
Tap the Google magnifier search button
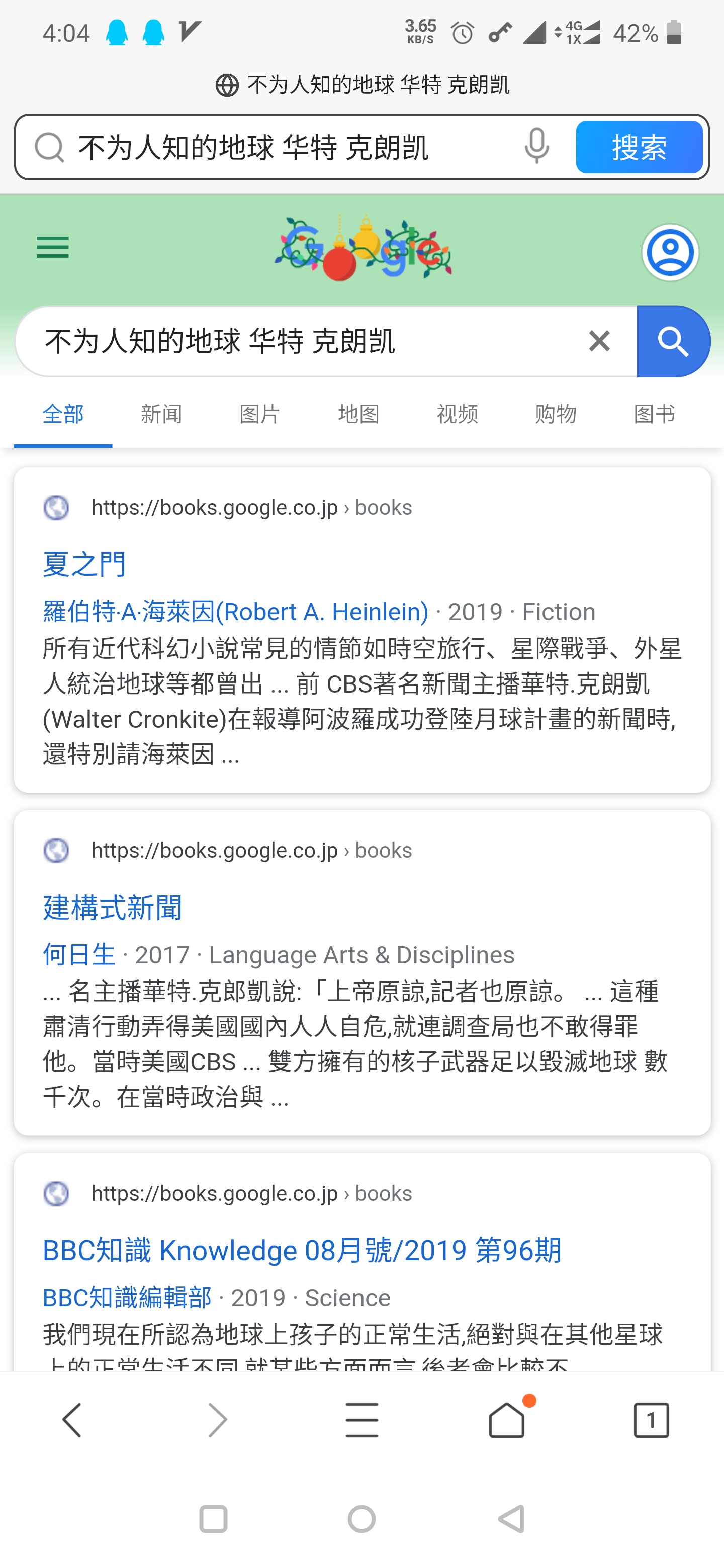coord(673,341)
